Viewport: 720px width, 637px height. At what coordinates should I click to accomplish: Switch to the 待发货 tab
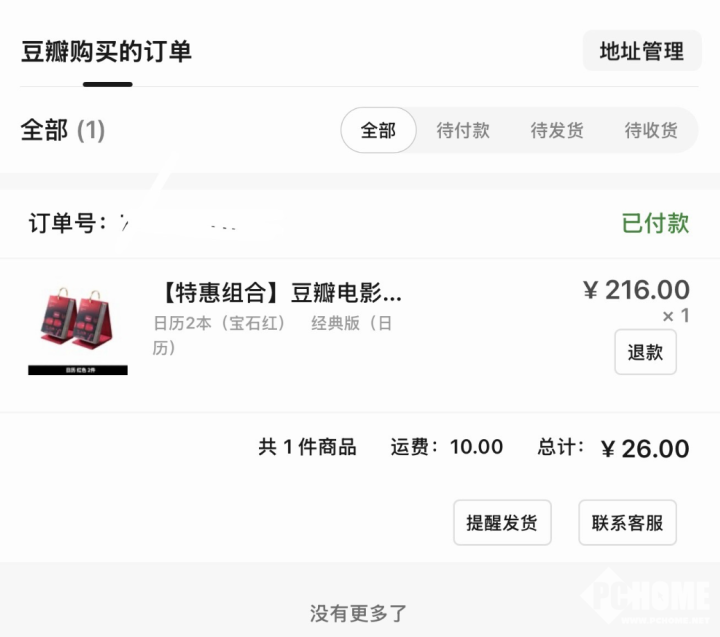tap(557, 130)
